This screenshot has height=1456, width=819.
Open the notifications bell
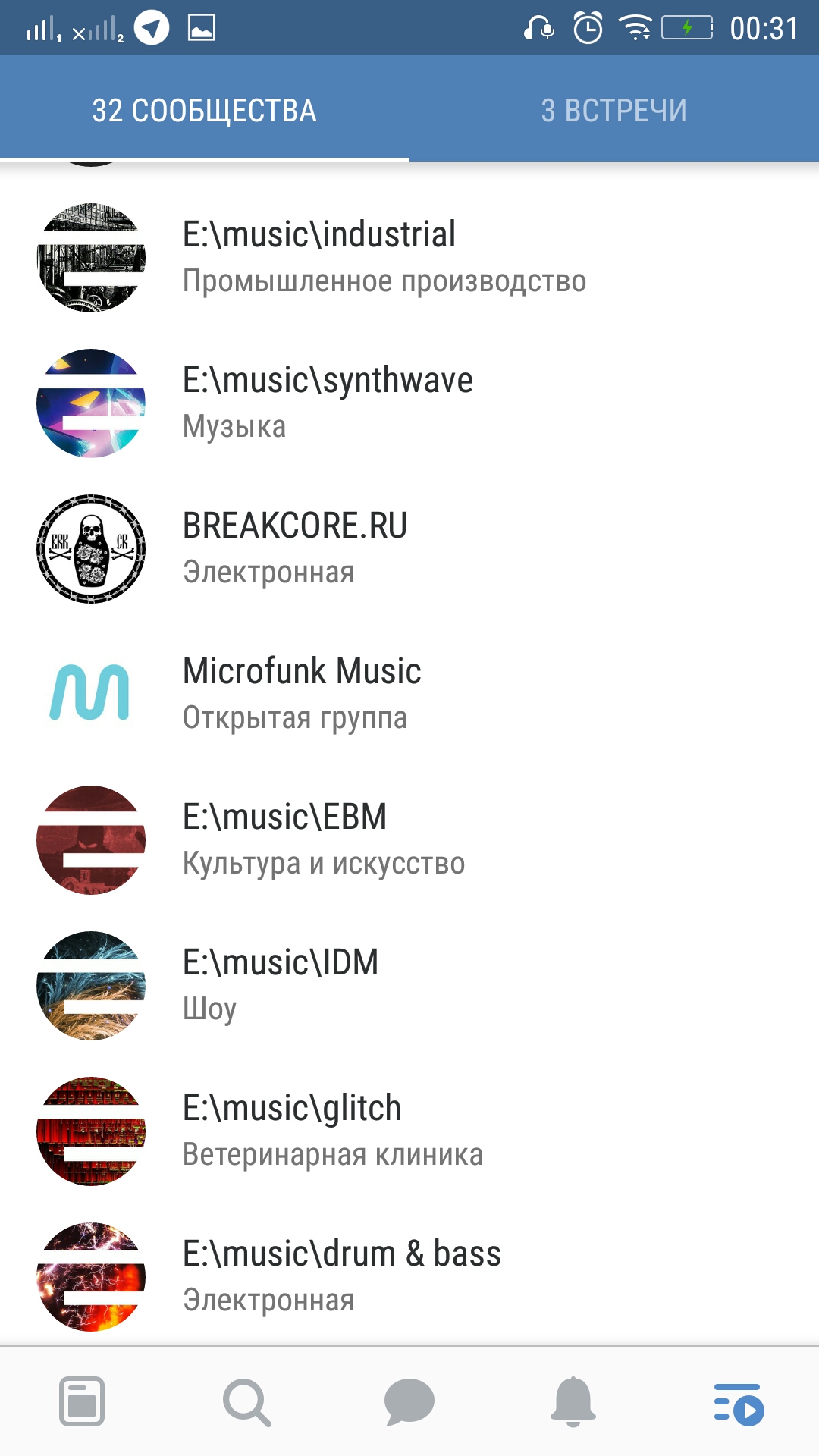573,1401
